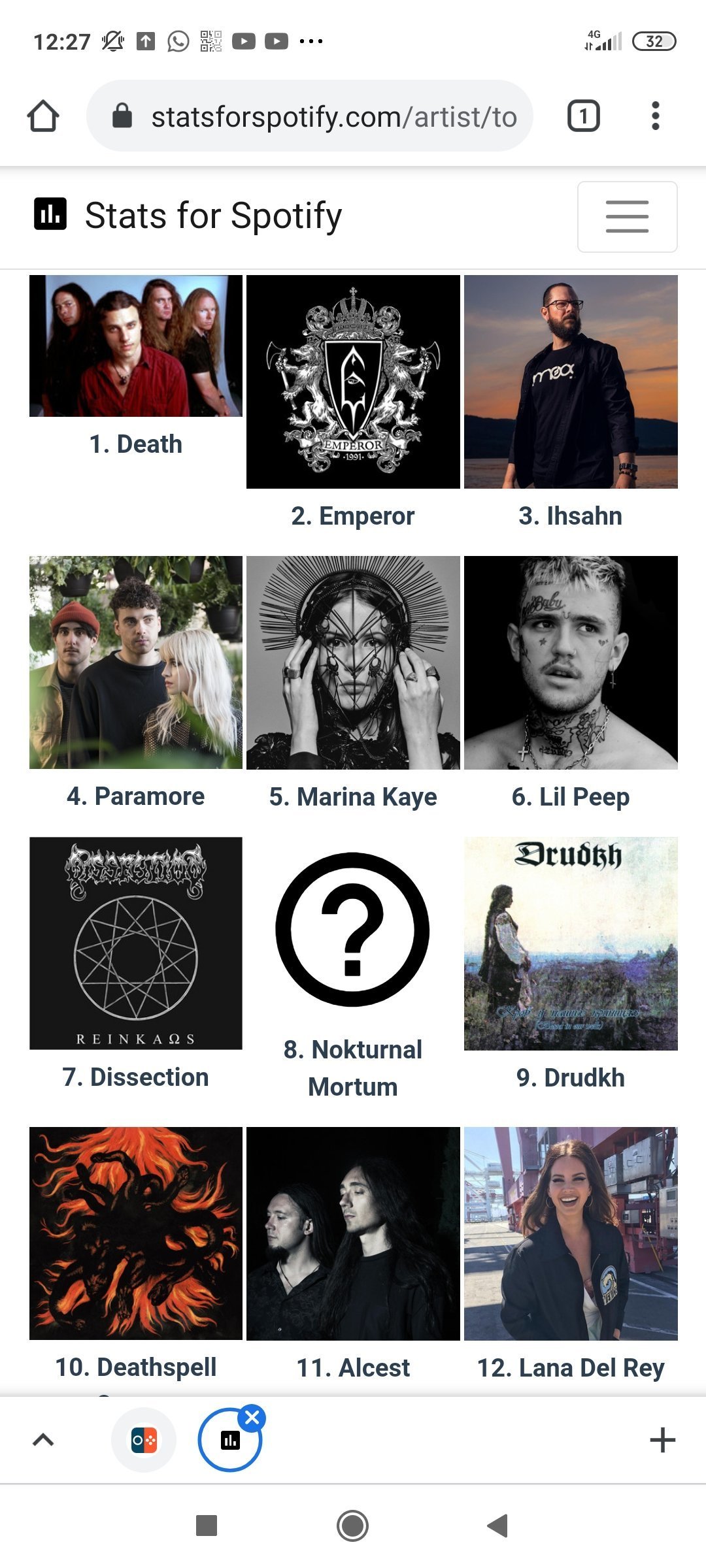Go to the browser home page
Viewport: 706px width, 1568px height.
click(43, 116)
